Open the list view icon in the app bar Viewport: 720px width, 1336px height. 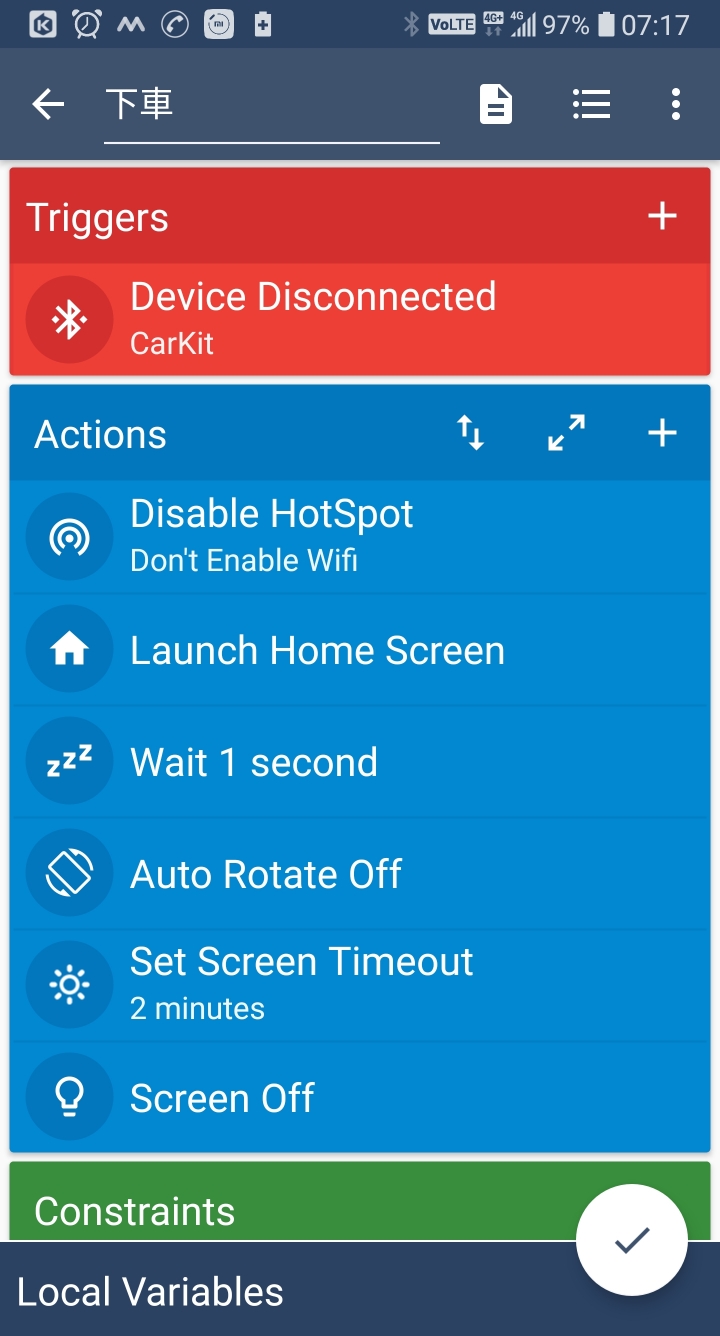[591, 104]
